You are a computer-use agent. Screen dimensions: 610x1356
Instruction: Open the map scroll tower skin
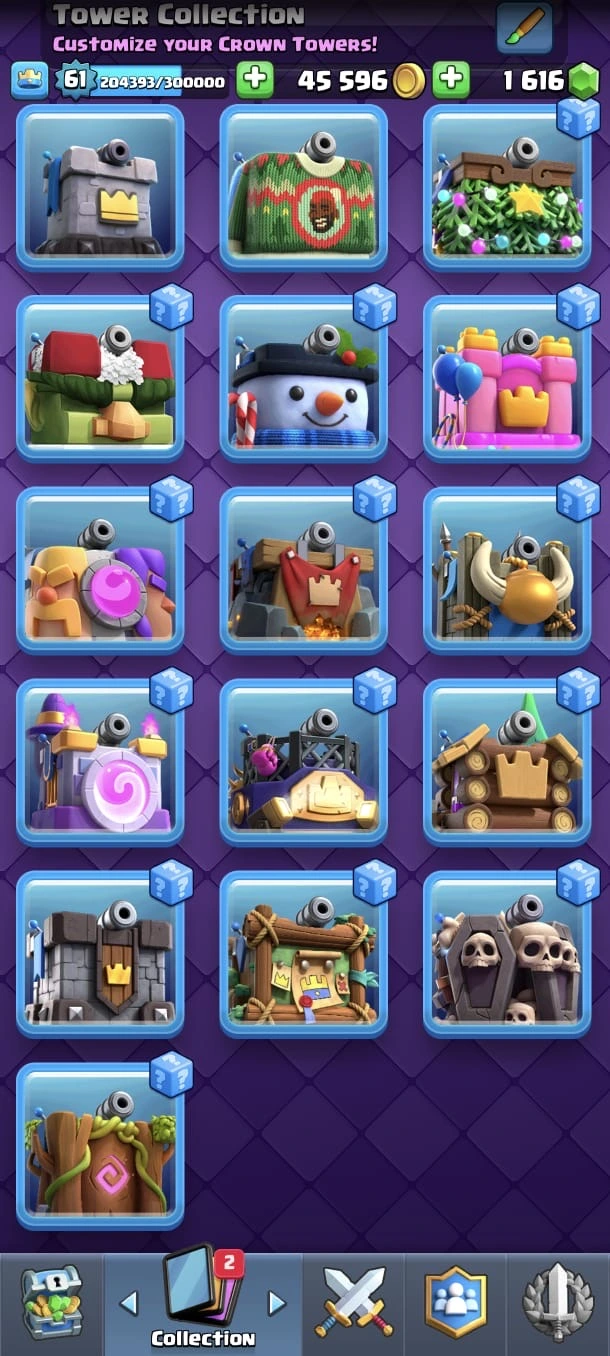303,955
